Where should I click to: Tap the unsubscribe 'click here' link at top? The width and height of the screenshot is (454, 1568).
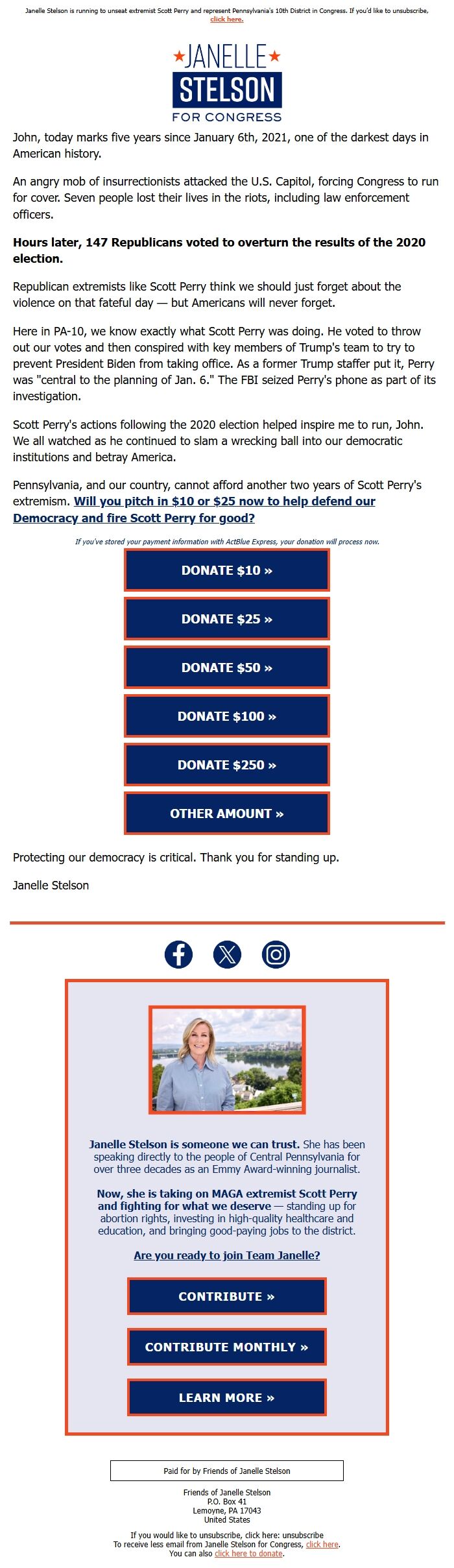pos(226,19)
